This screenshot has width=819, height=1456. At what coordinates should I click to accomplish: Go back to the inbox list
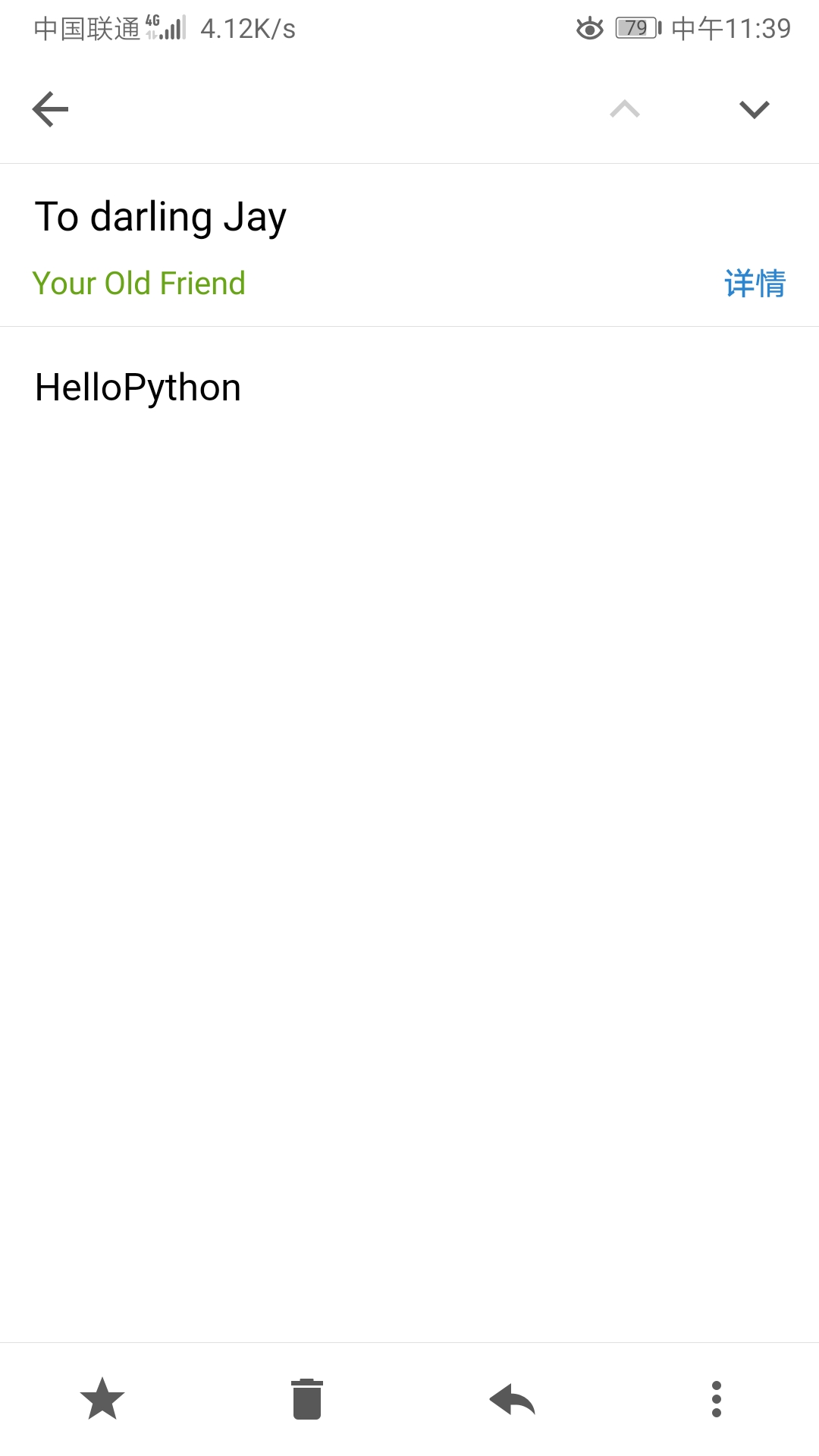click(51, 109)
